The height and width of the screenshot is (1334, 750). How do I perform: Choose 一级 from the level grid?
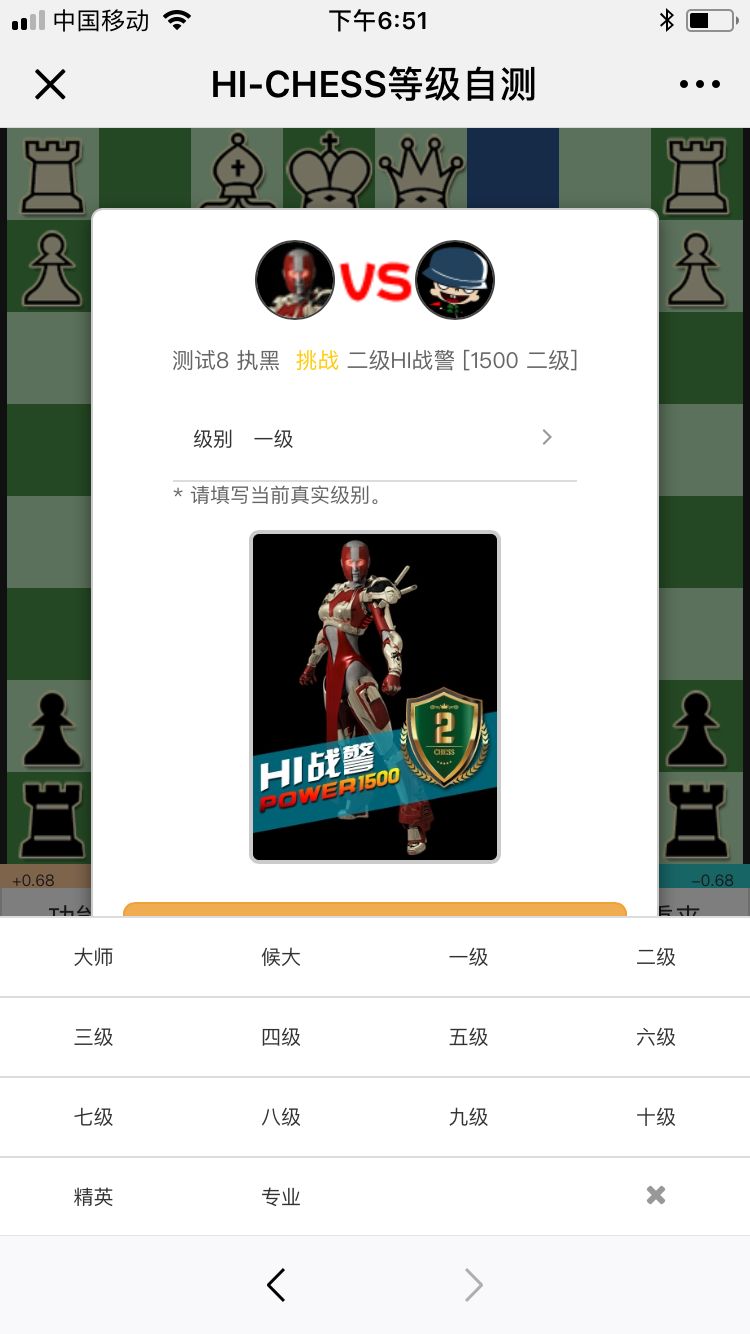pos(468,957)
